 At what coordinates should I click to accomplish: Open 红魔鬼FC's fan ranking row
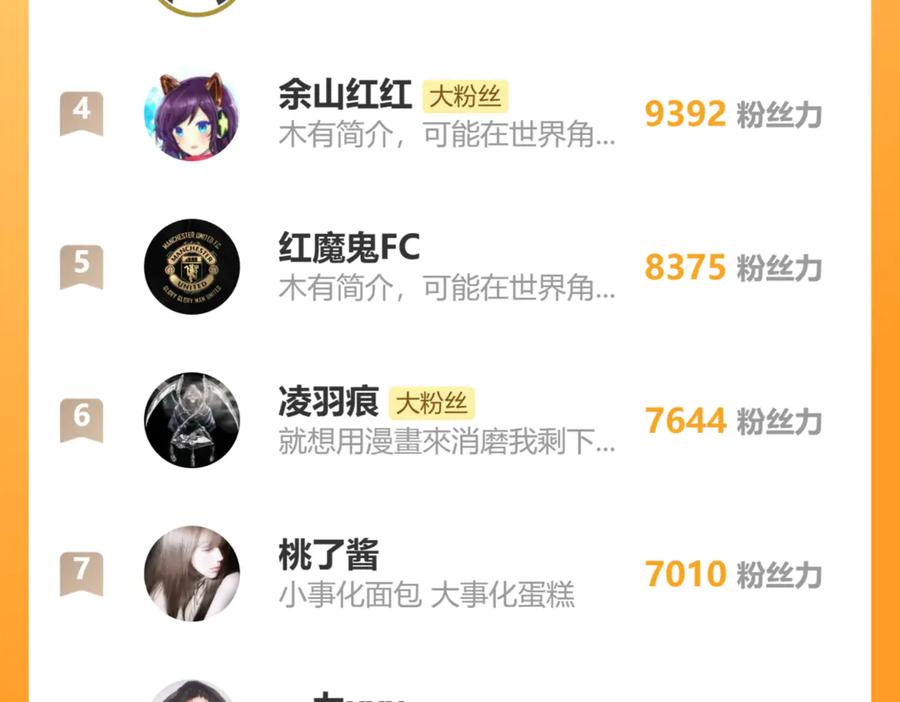click(450, 267)
